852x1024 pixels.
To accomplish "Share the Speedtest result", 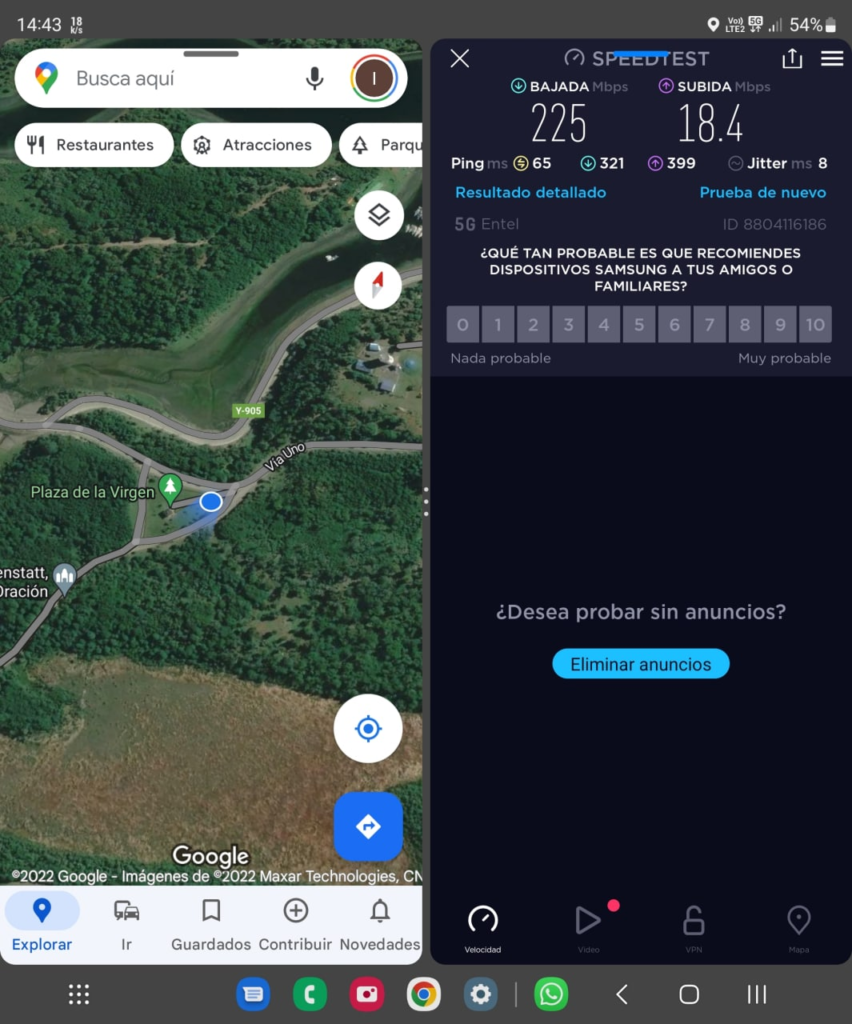I will click(792, 58).
